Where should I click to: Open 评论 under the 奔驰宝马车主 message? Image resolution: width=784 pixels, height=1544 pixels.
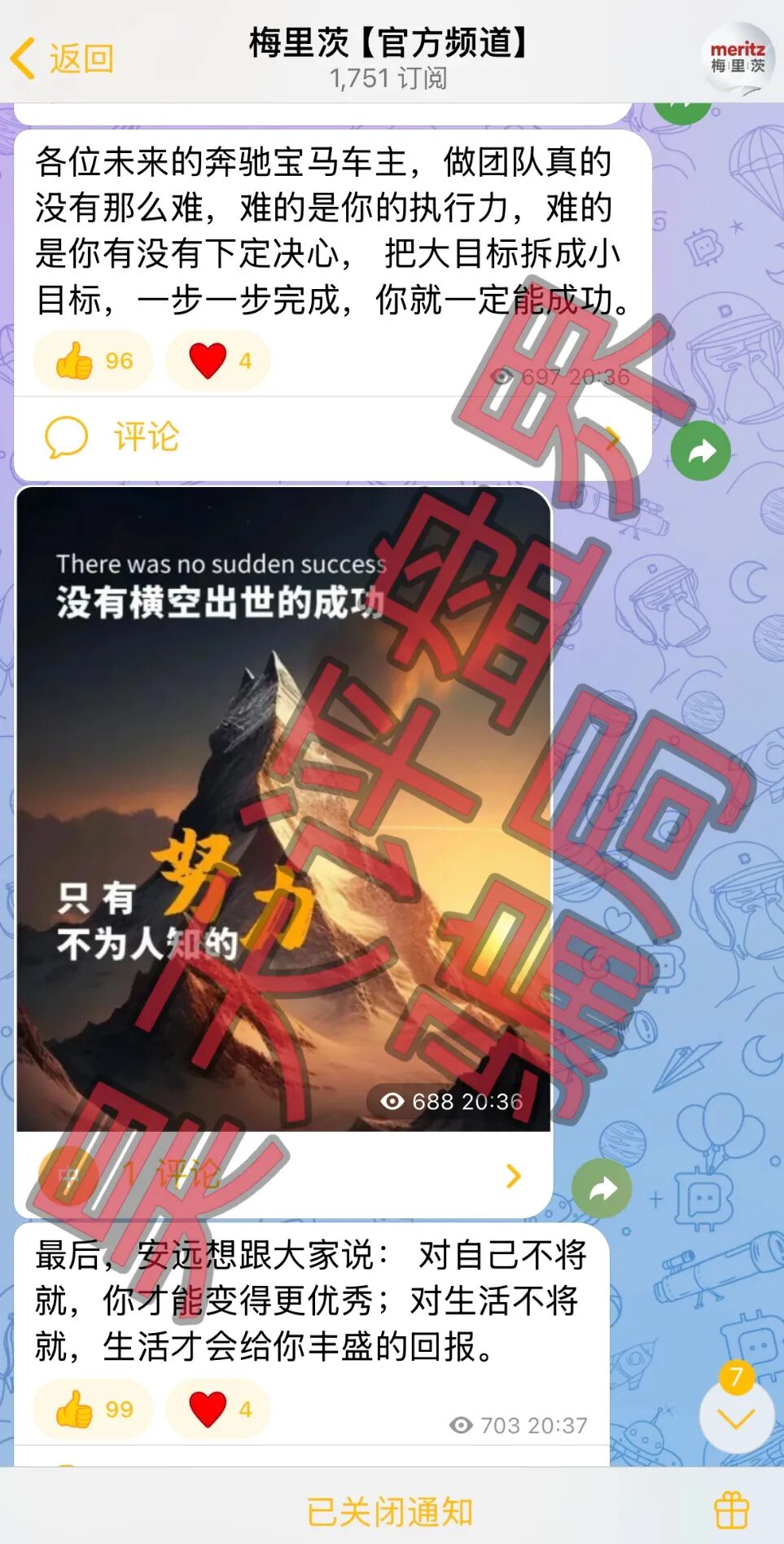pos(147,437)
